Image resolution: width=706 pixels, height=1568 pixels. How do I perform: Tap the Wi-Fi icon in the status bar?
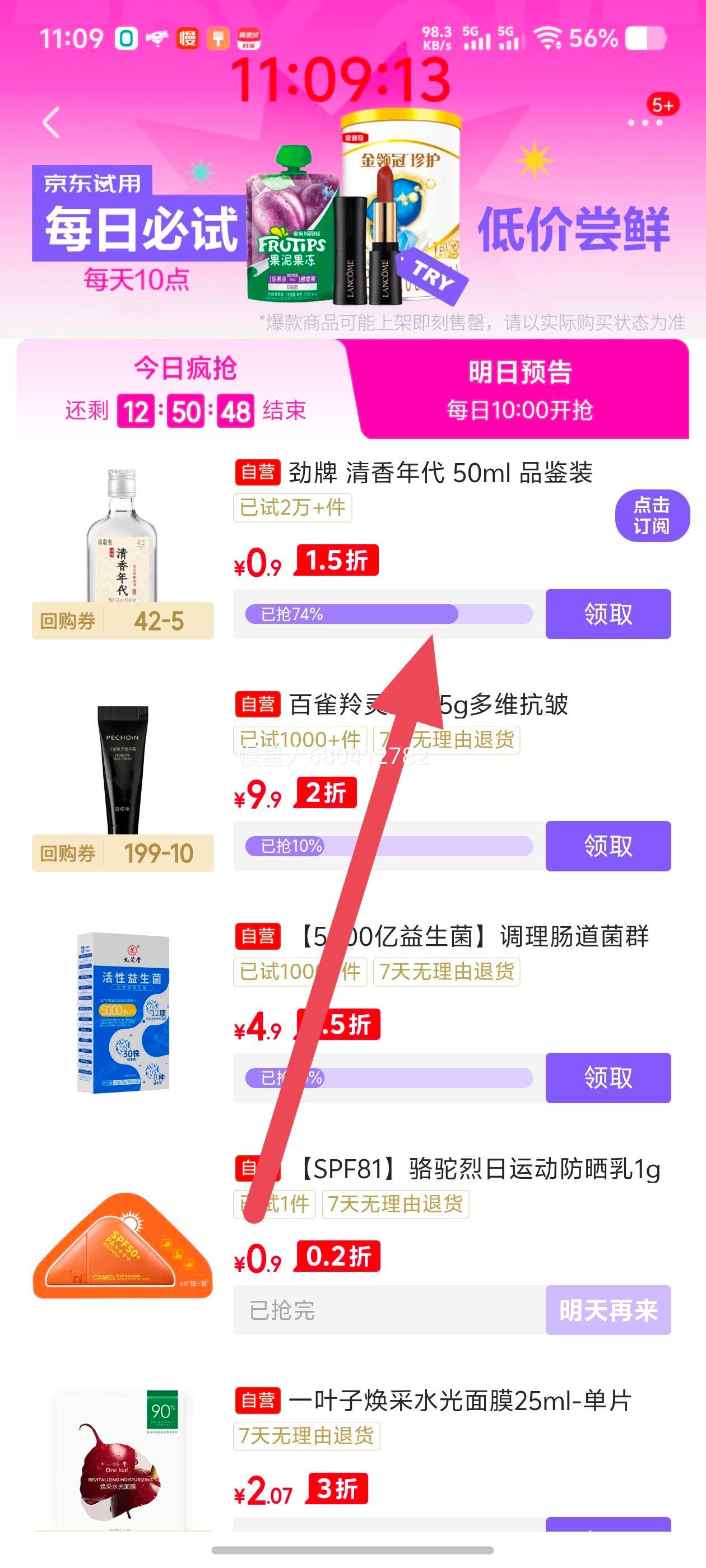(548, 38)
